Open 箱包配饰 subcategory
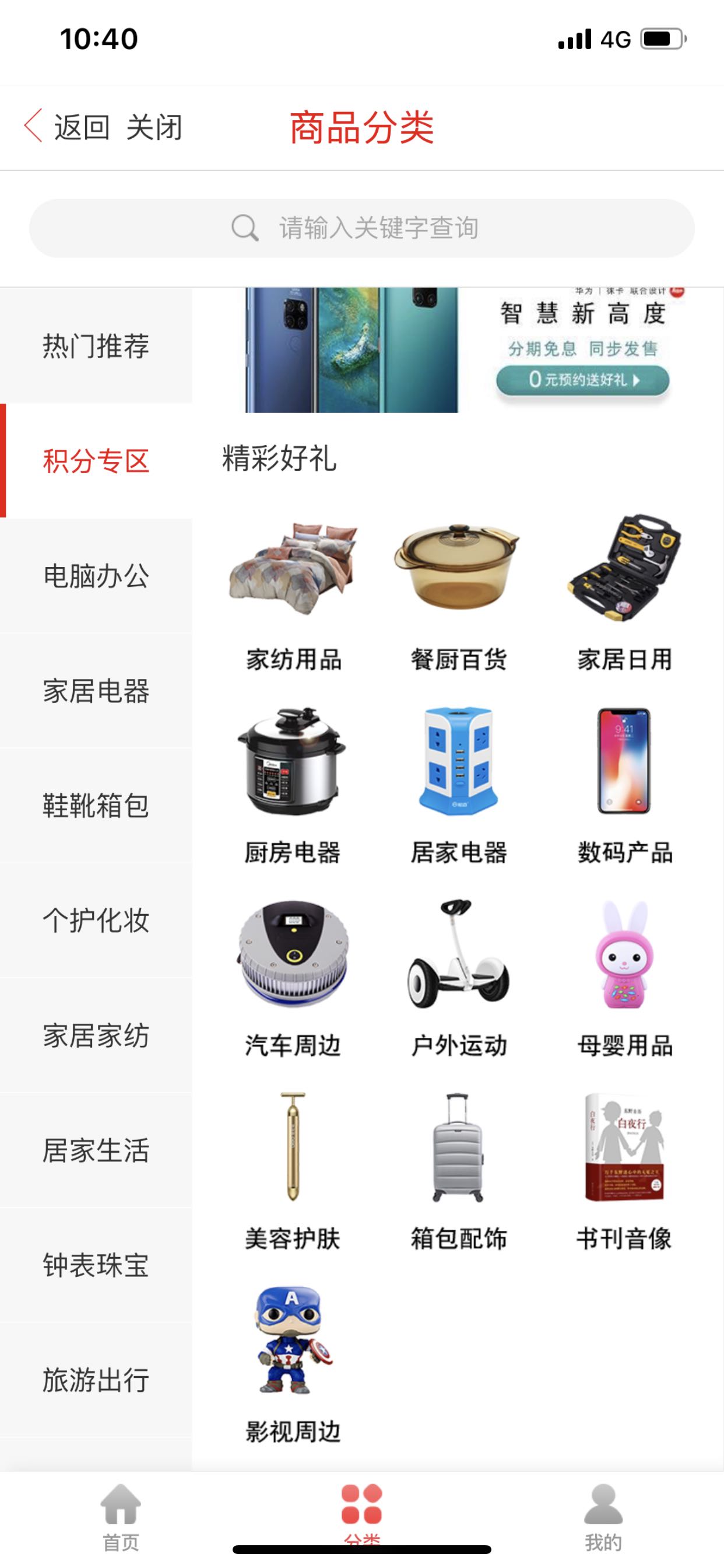The height and width of the screenshot is (1568, 724). tap(459, 1168)
